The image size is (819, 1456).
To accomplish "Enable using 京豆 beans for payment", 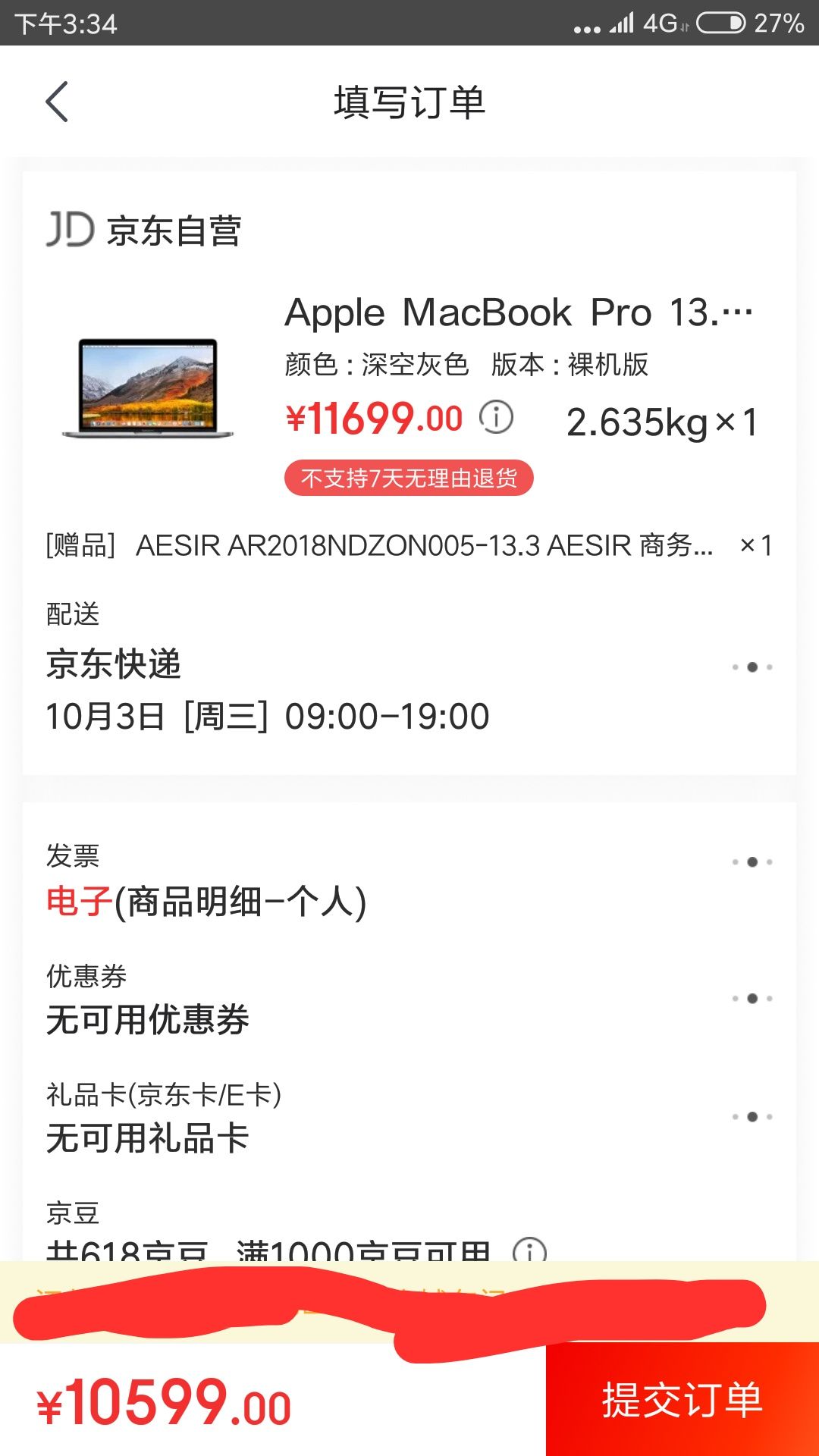I will tap(265, 1251).
